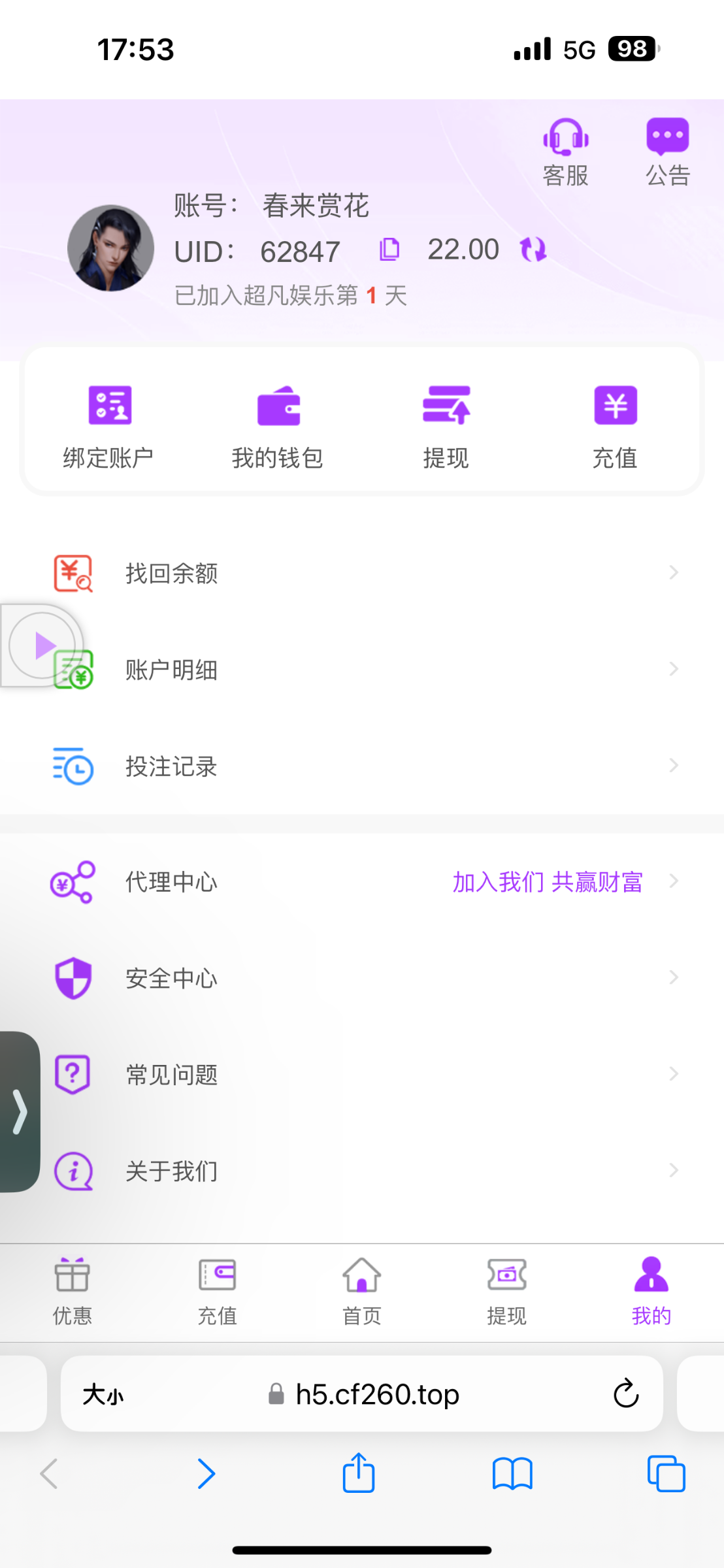Open 账户明细 account details

point(362,670)
